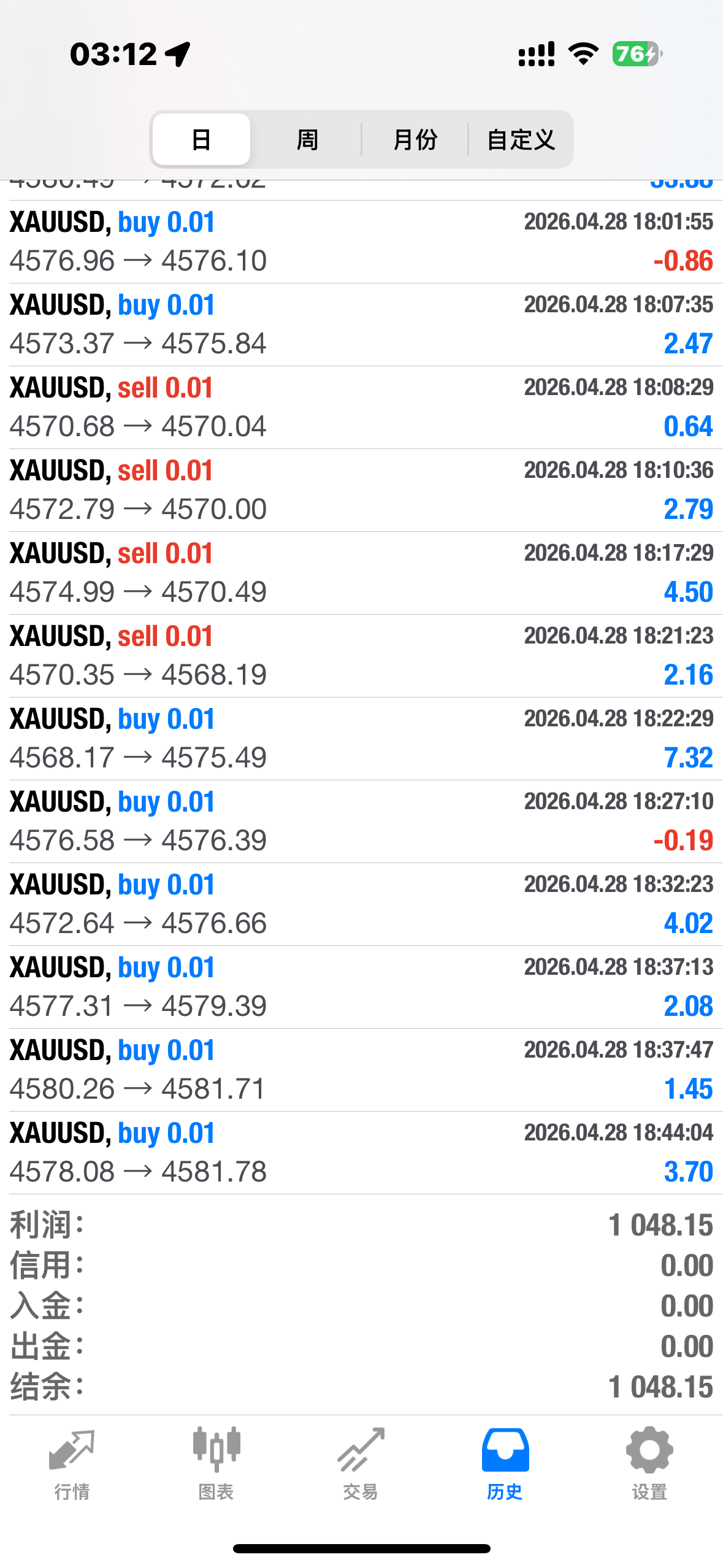Switch to the 周 (week) period
The width and height of the screenshot is (723, 1568).
307,140
